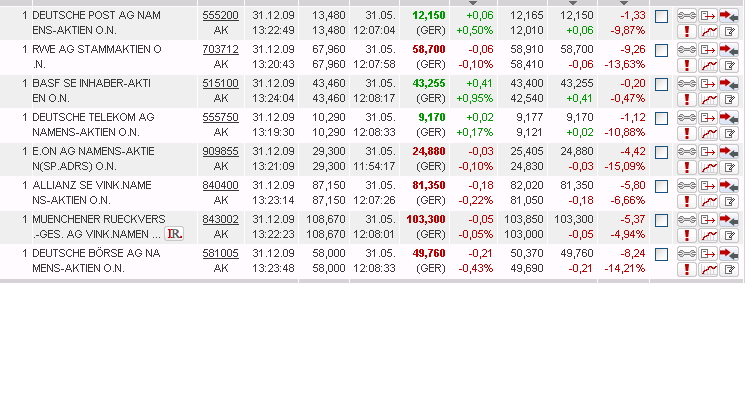Follow the 515100 link for BASF
The height and width of the screenshot is (400, 745).
point(221,84)
